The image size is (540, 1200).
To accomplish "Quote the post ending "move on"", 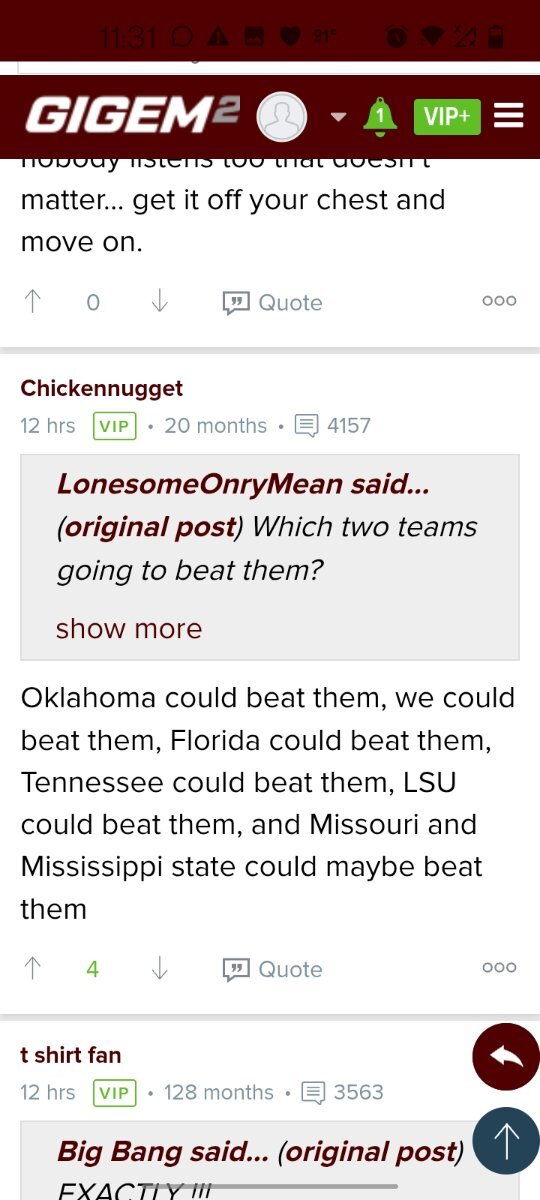I will pyautogui.click(x=272, y=303).
